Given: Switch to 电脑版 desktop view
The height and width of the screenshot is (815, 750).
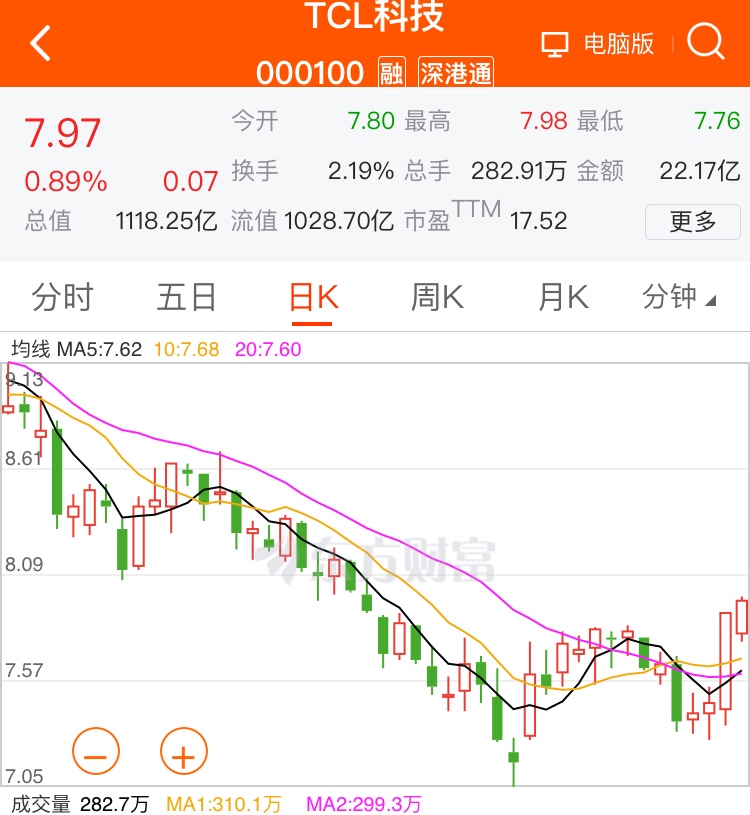Looking at the screenshot, I should pos(597,44).
